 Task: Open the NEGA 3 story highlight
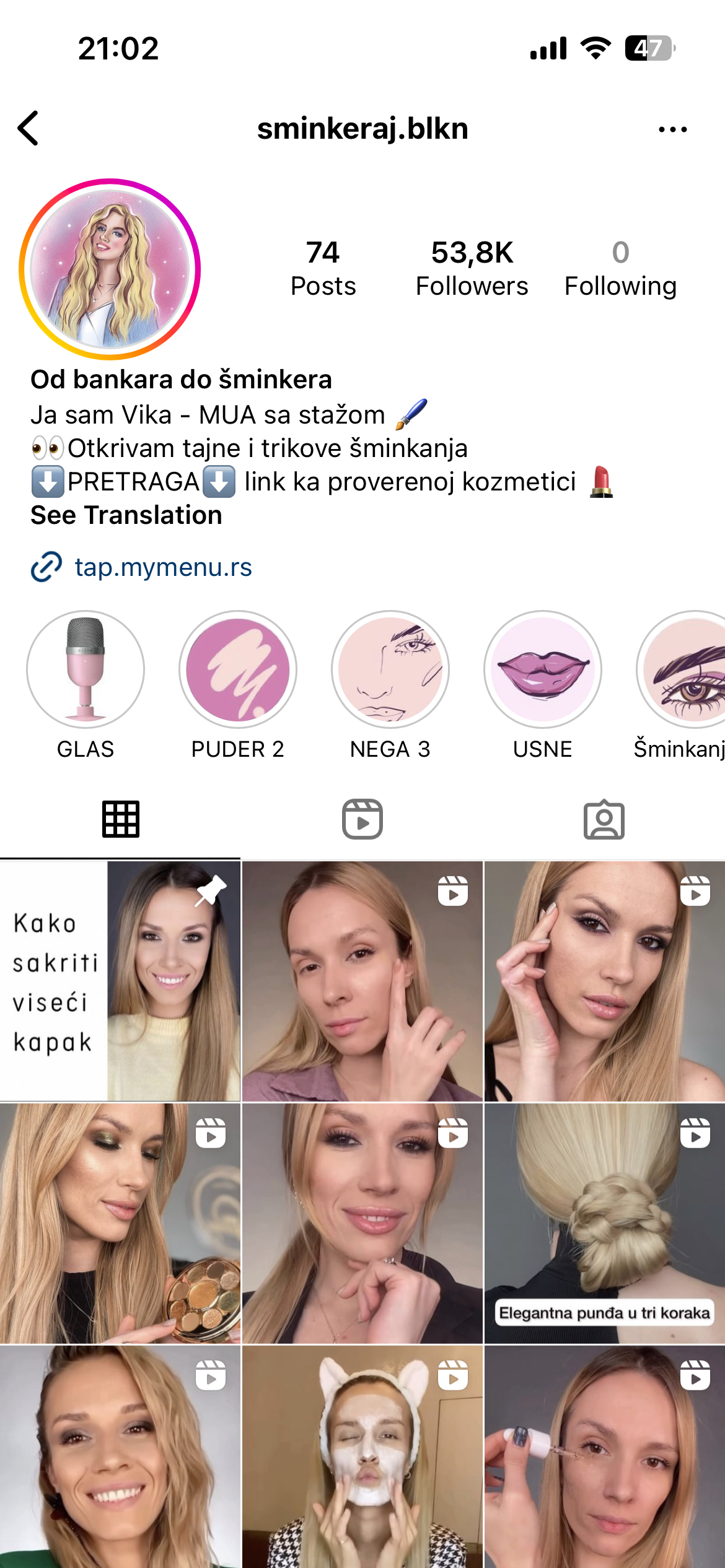[390, 669]
